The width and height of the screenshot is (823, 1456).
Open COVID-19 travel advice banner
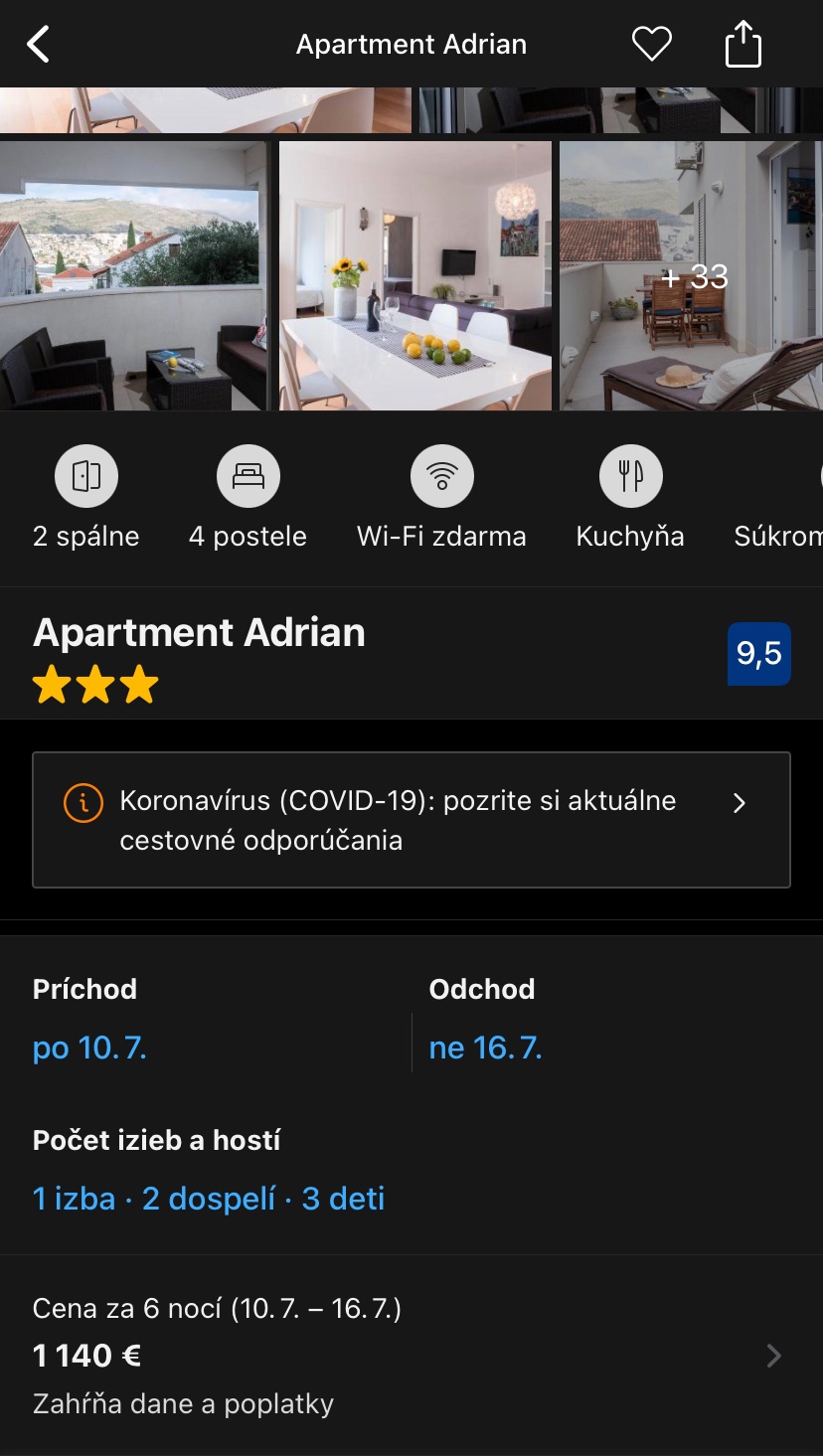point(411,820)
